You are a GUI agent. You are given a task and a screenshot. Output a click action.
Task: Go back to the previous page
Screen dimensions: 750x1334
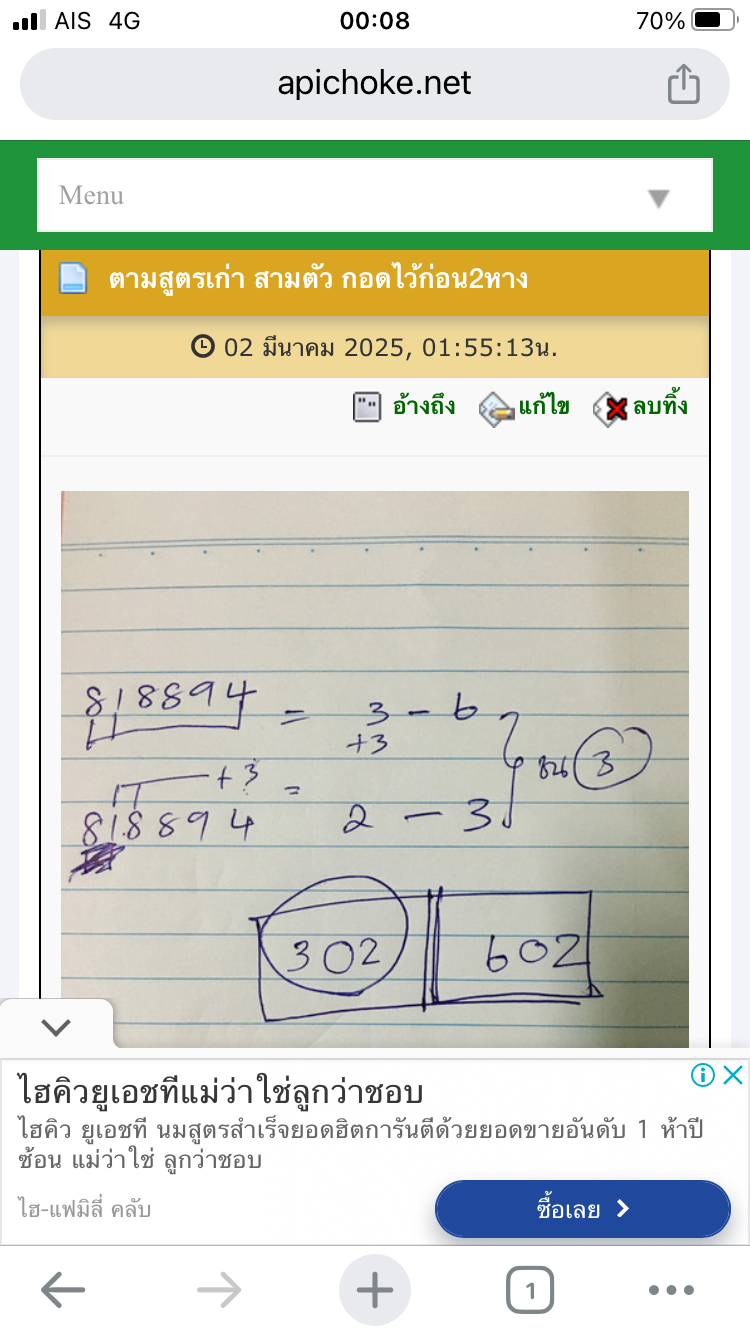coord(62,1291)
